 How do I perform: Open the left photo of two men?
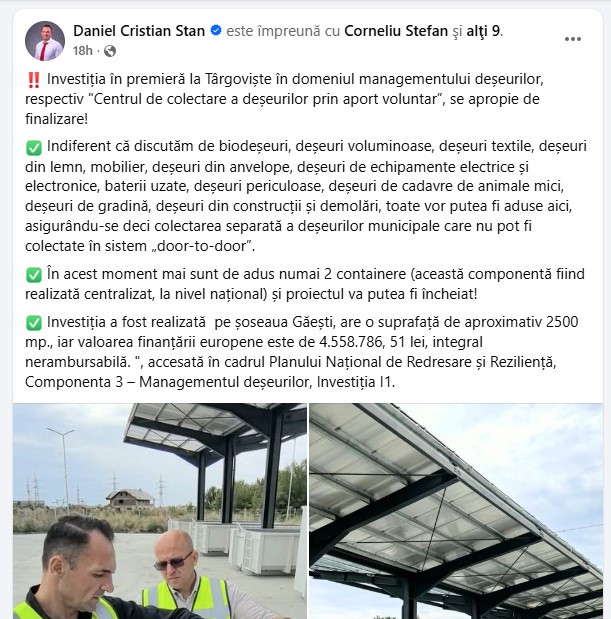(159, 510)
